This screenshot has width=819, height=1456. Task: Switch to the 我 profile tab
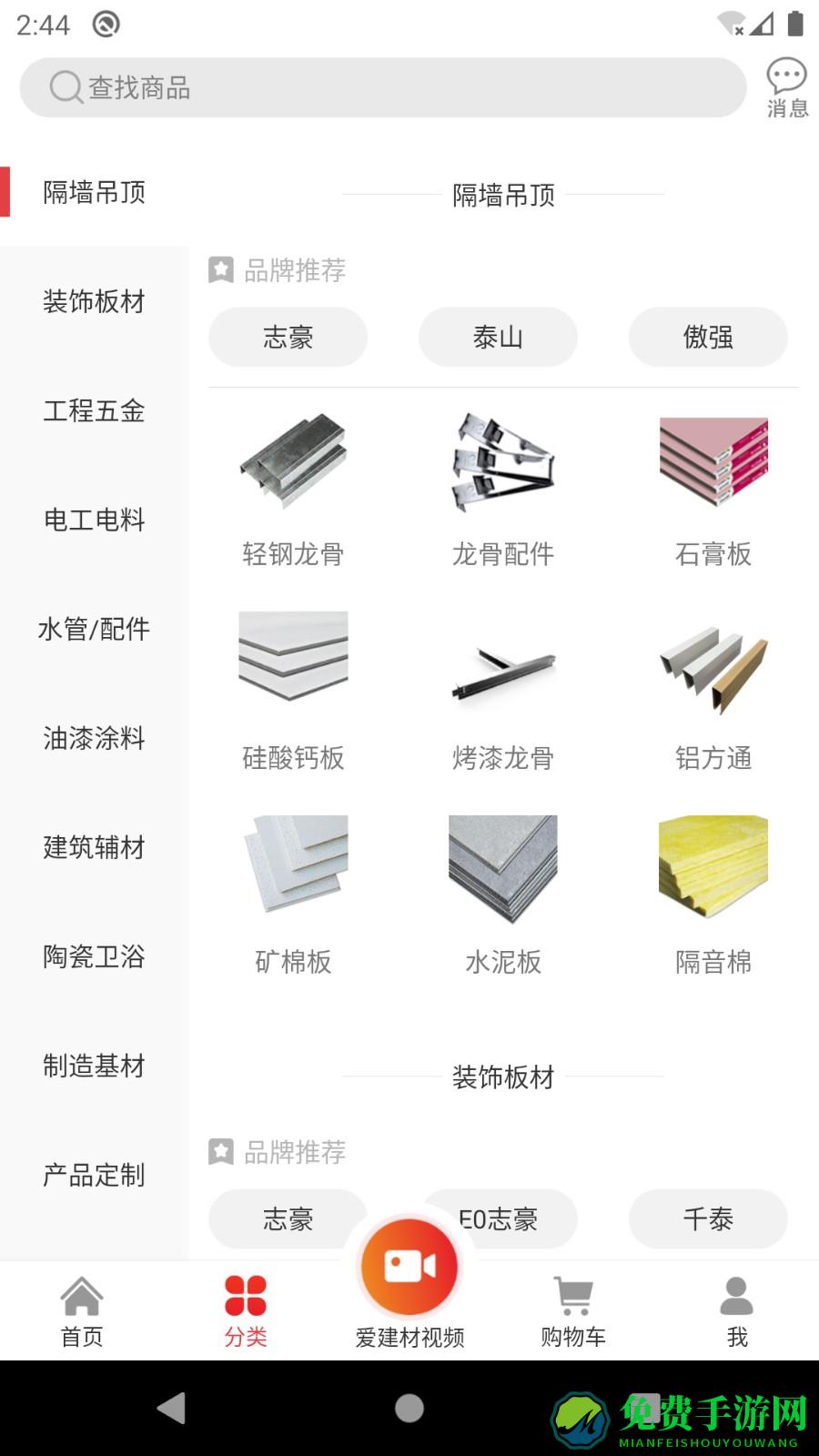point(736,1311)
